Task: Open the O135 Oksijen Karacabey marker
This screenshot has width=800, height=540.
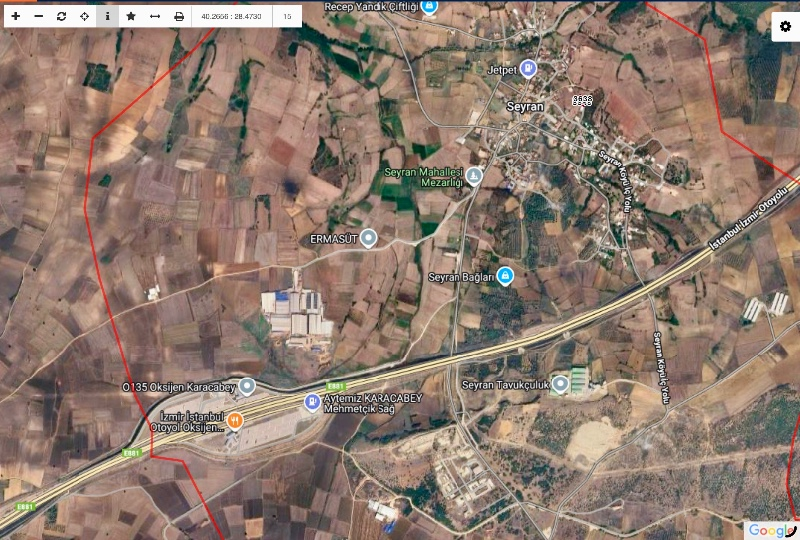Action: tap(247, 386)
